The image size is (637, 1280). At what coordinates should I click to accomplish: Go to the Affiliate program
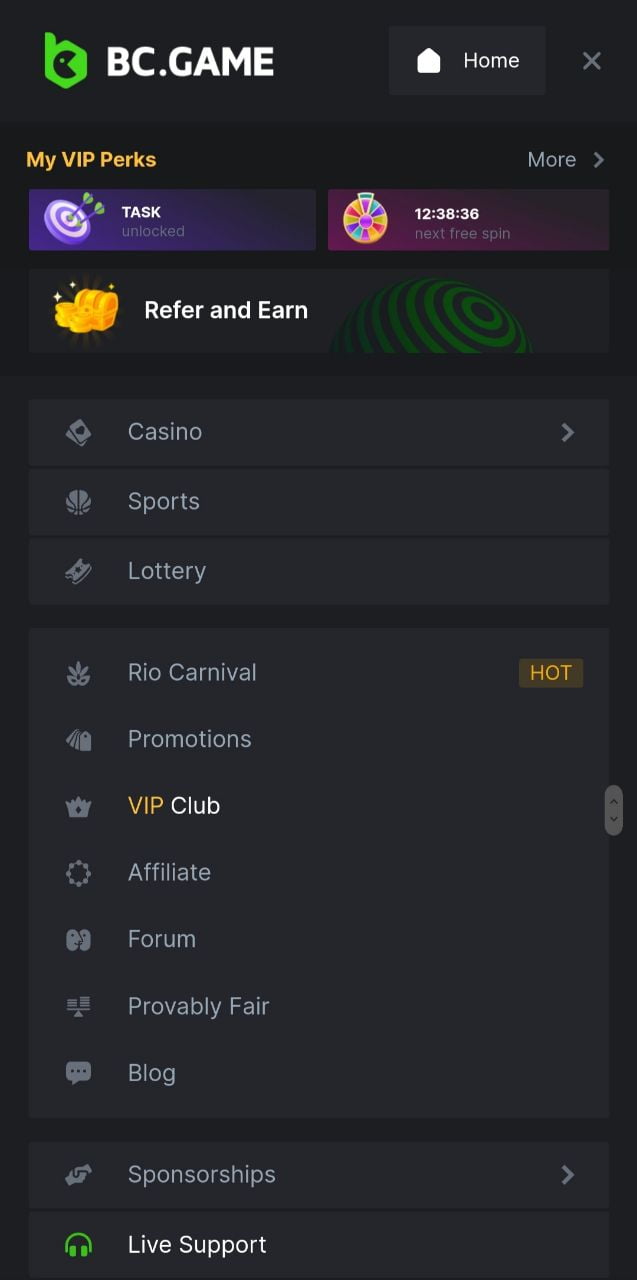[x=318, y=873]
